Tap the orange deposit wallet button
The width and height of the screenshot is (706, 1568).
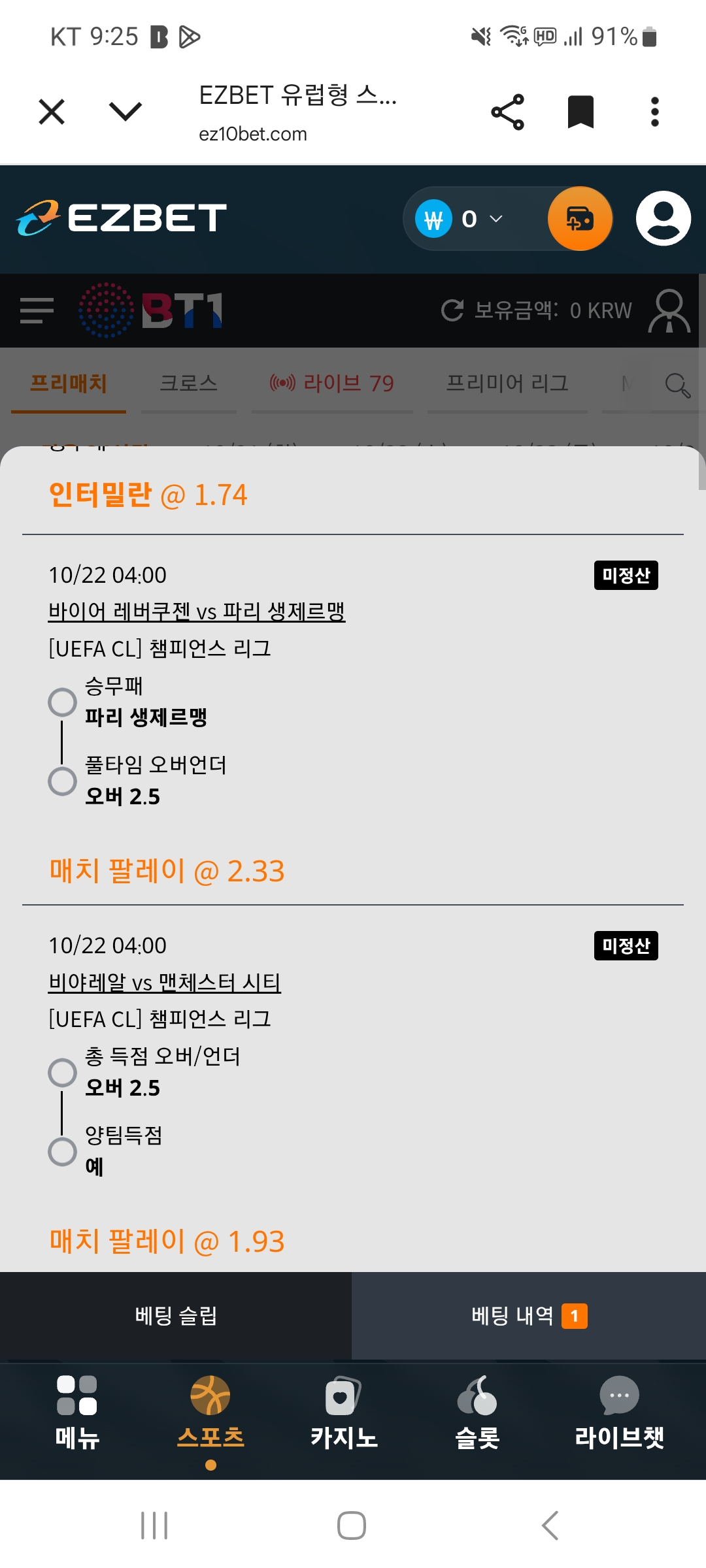point(580,220)
